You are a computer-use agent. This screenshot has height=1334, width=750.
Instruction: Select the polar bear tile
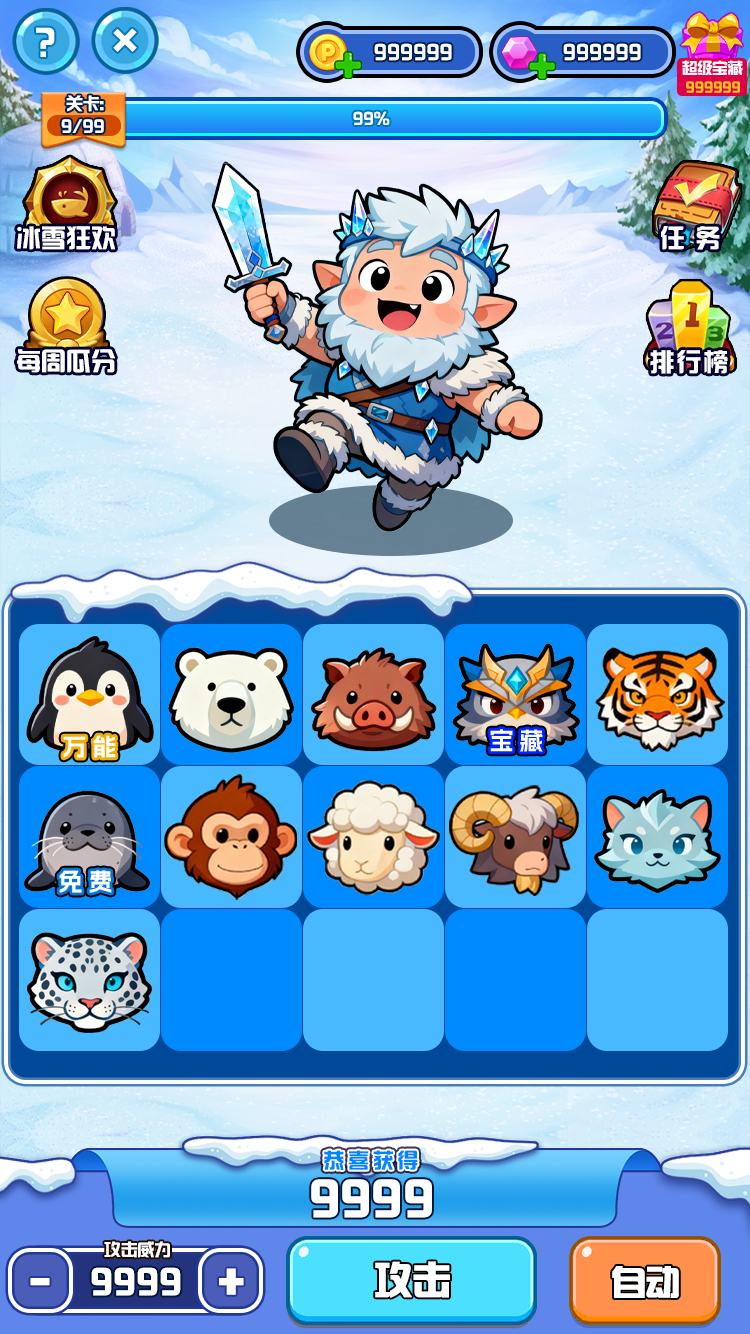tap(231, 694)
